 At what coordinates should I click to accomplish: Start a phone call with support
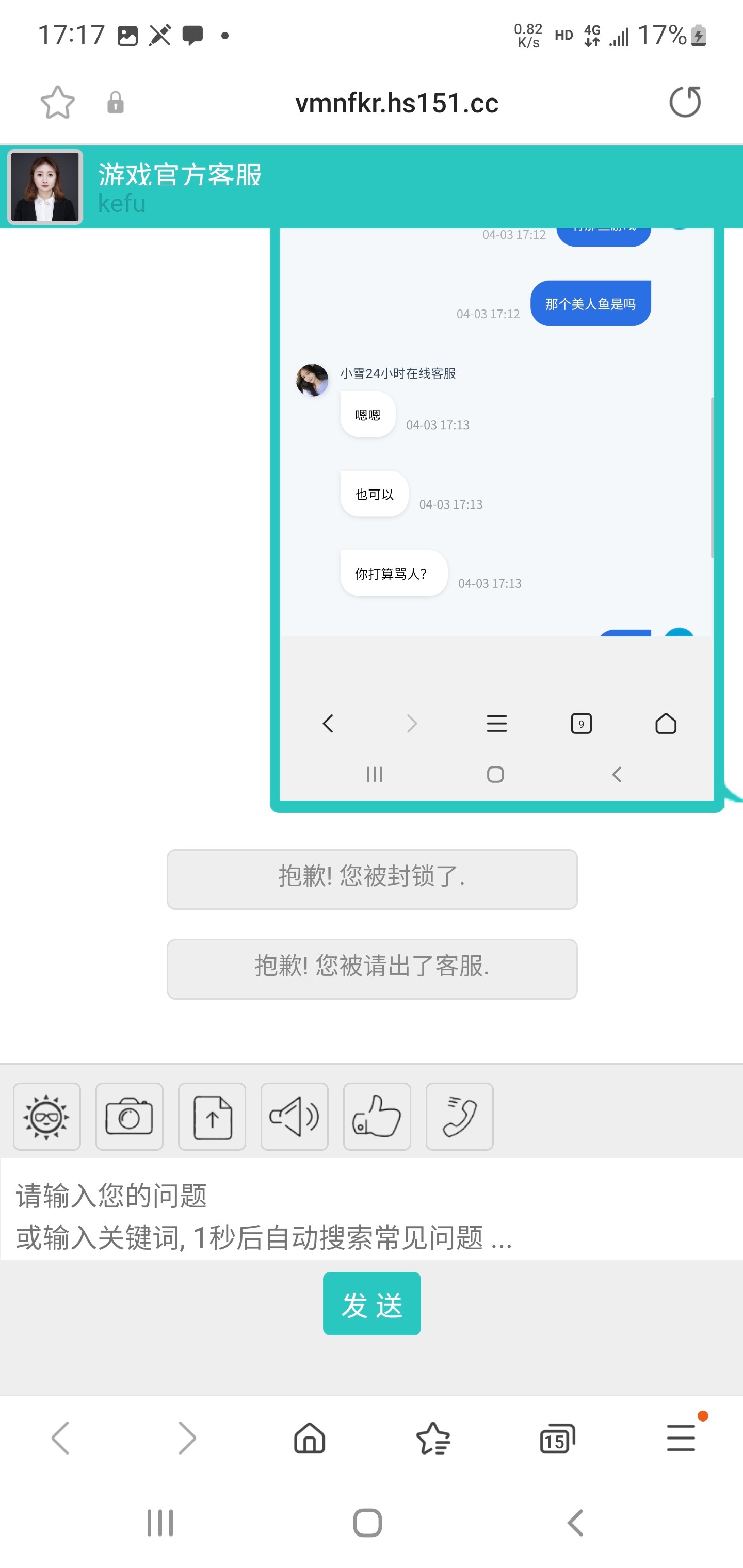pos(459,1116)
